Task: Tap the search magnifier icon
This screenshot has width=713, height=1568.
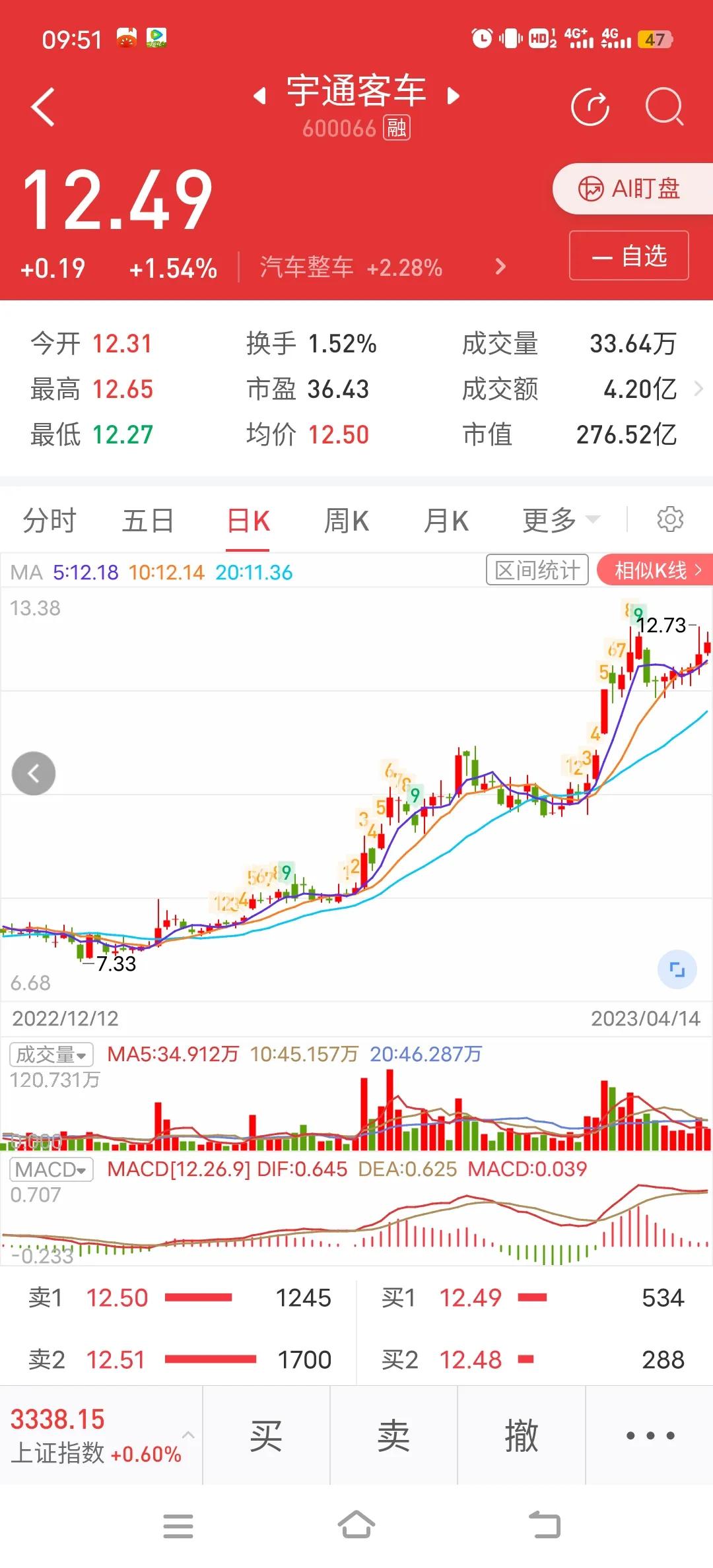Action: [665, 107]
